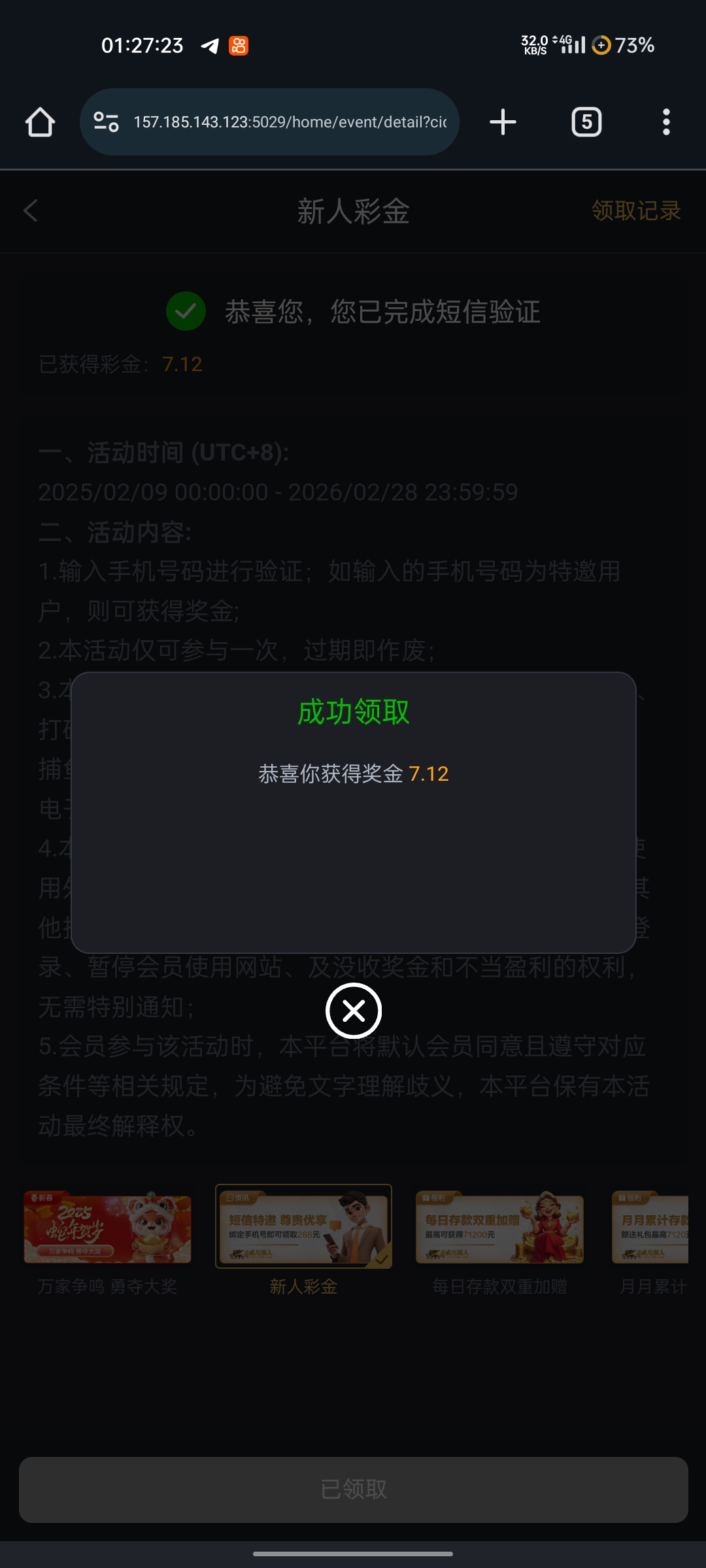This screenshot has height=1568, width=706.
Task: Tap the address bar URL
Action: click(290, 122)
